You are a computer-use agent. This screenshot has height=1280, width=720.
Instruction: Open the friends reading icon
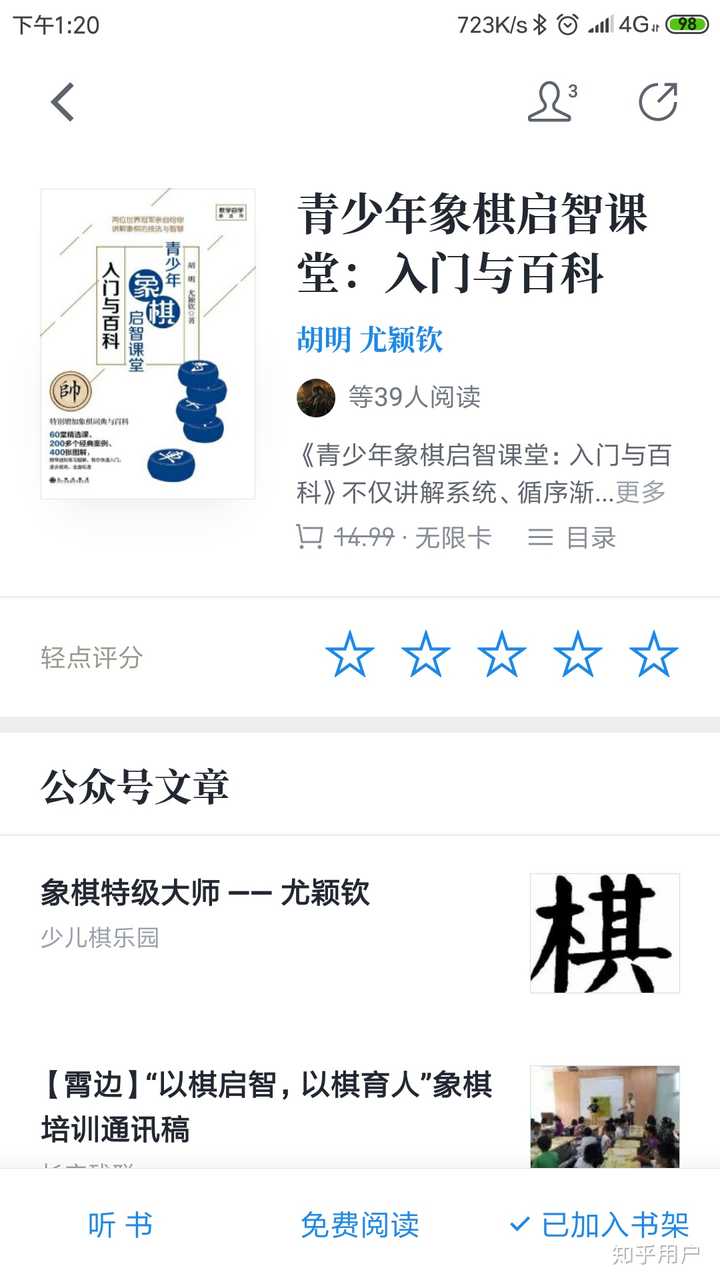[x=552, y=102]
